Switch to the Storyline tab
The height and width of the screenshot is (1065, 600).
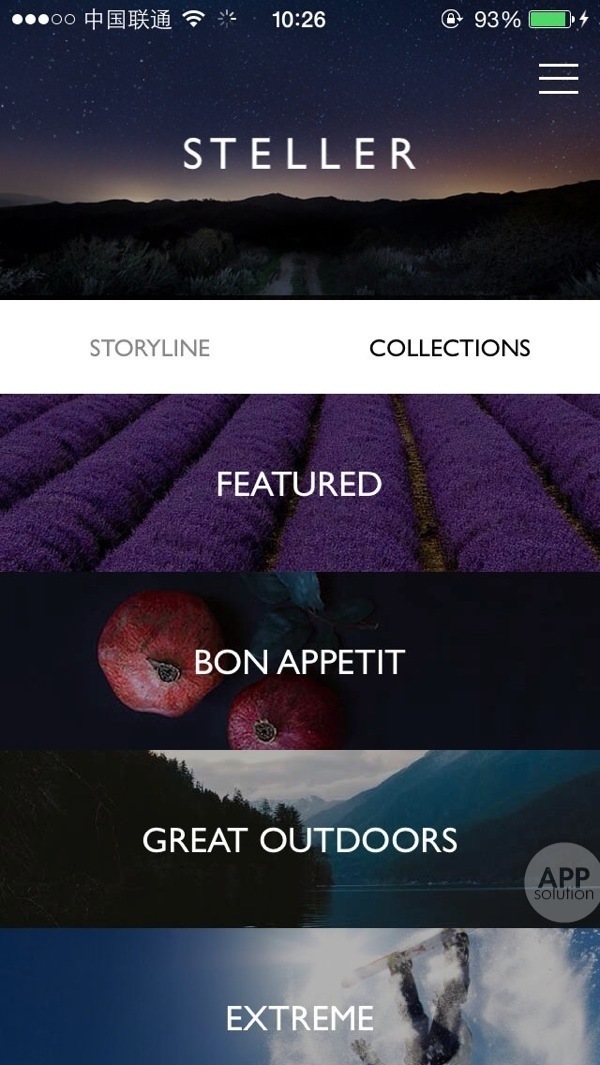[150, 348]
